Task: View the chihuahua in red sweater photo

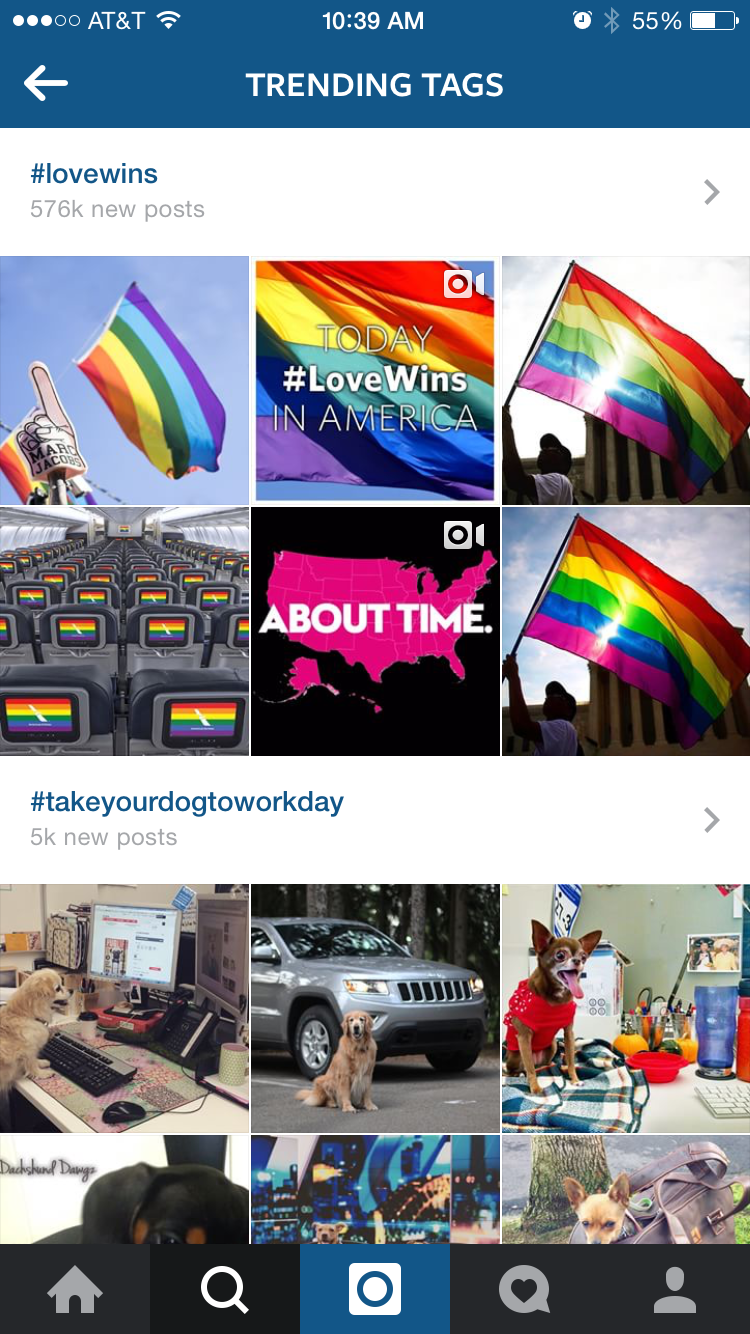Action: (626, 1008)
